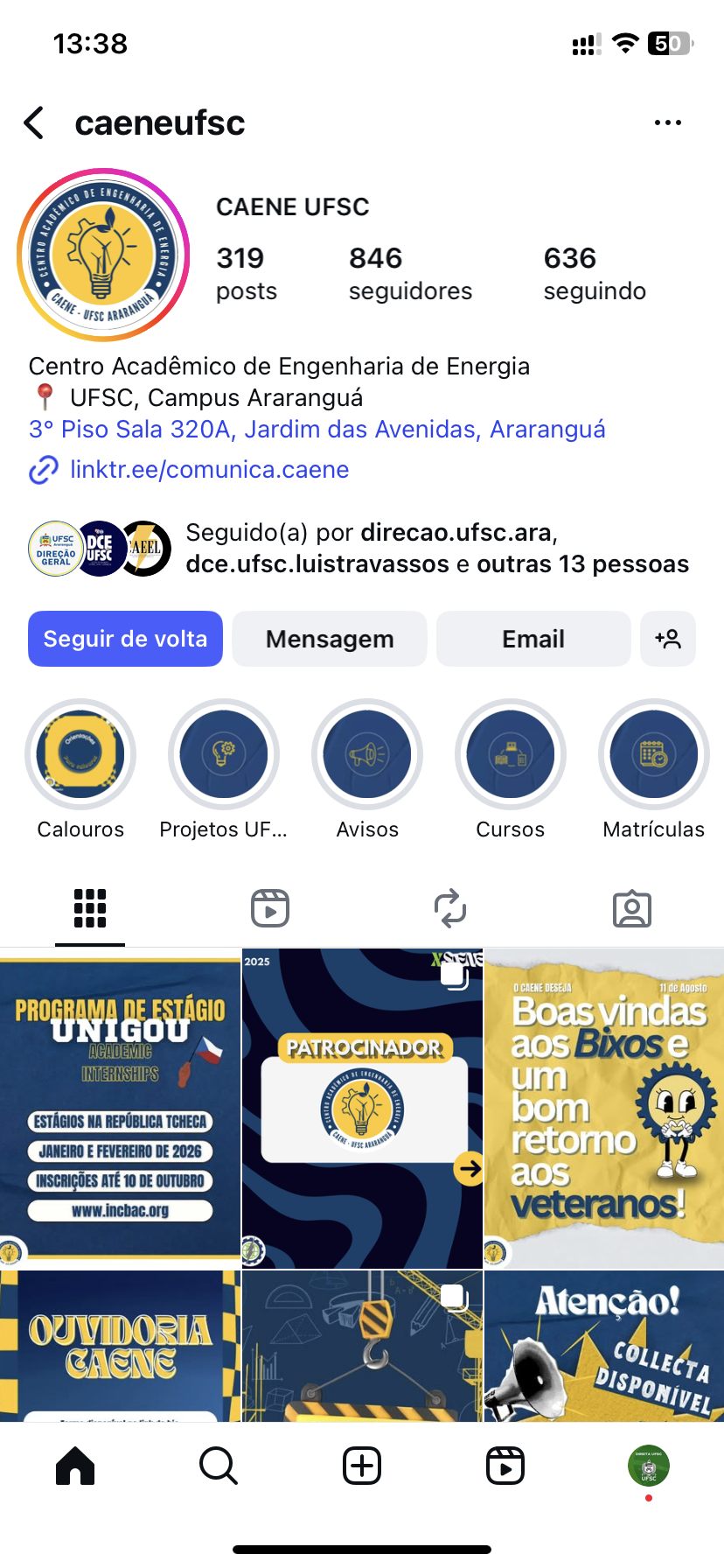Open the Programa de Estágio UNIGOU post
Viewport: 724px width, 1568px height.
120,1108
